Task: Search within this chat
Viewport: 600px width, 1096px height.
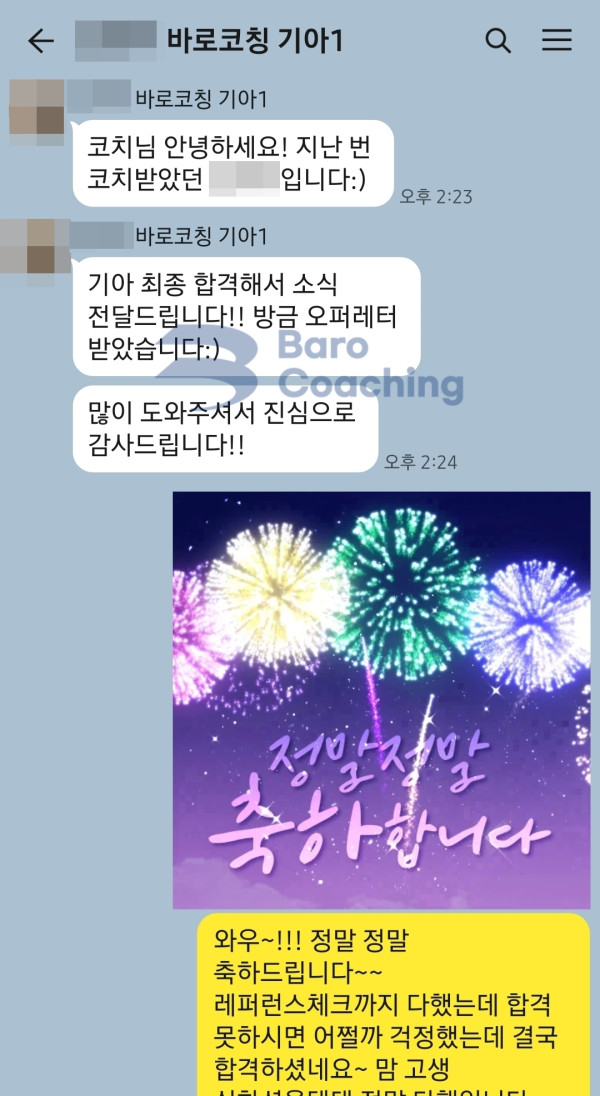Action: click(497, 41)
